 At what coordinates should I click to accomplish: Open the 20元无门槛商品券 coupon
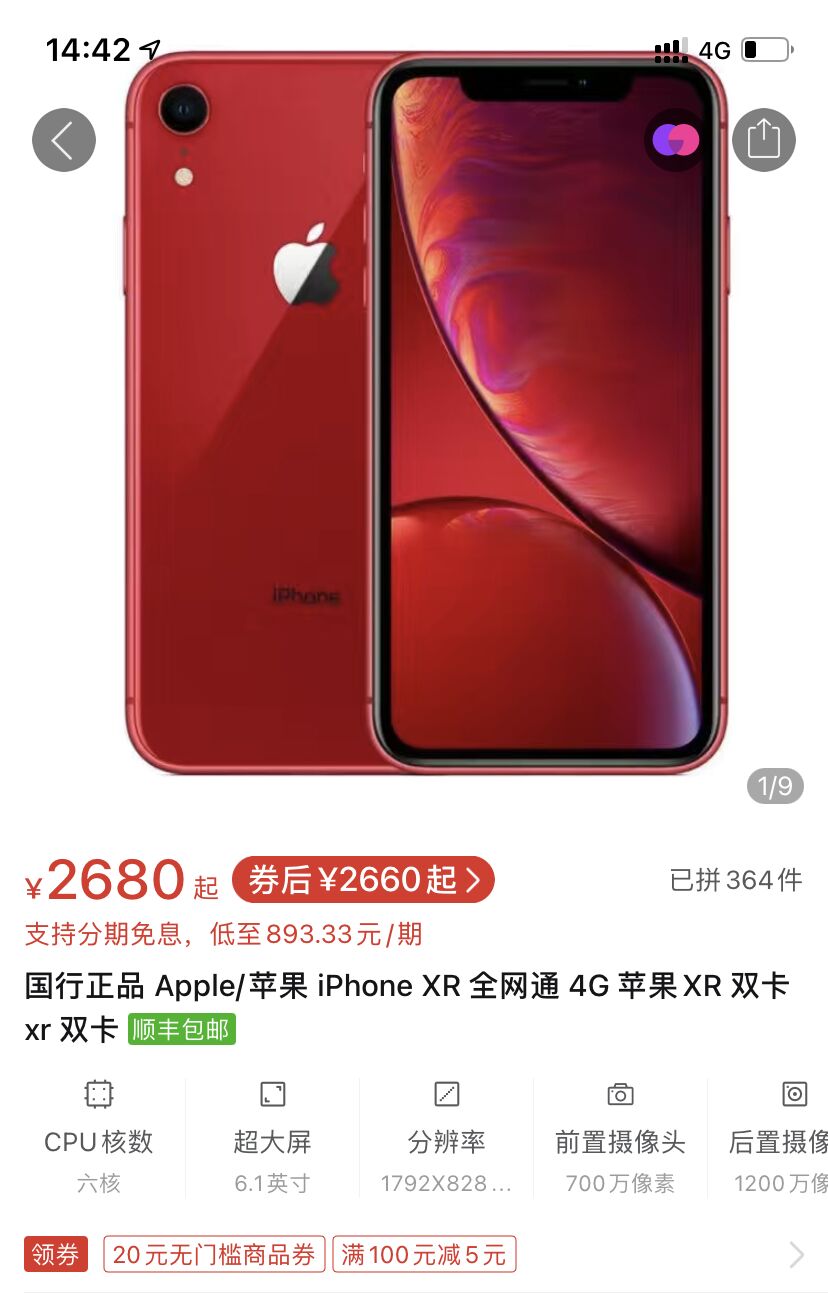click(x=213, y=1254)
